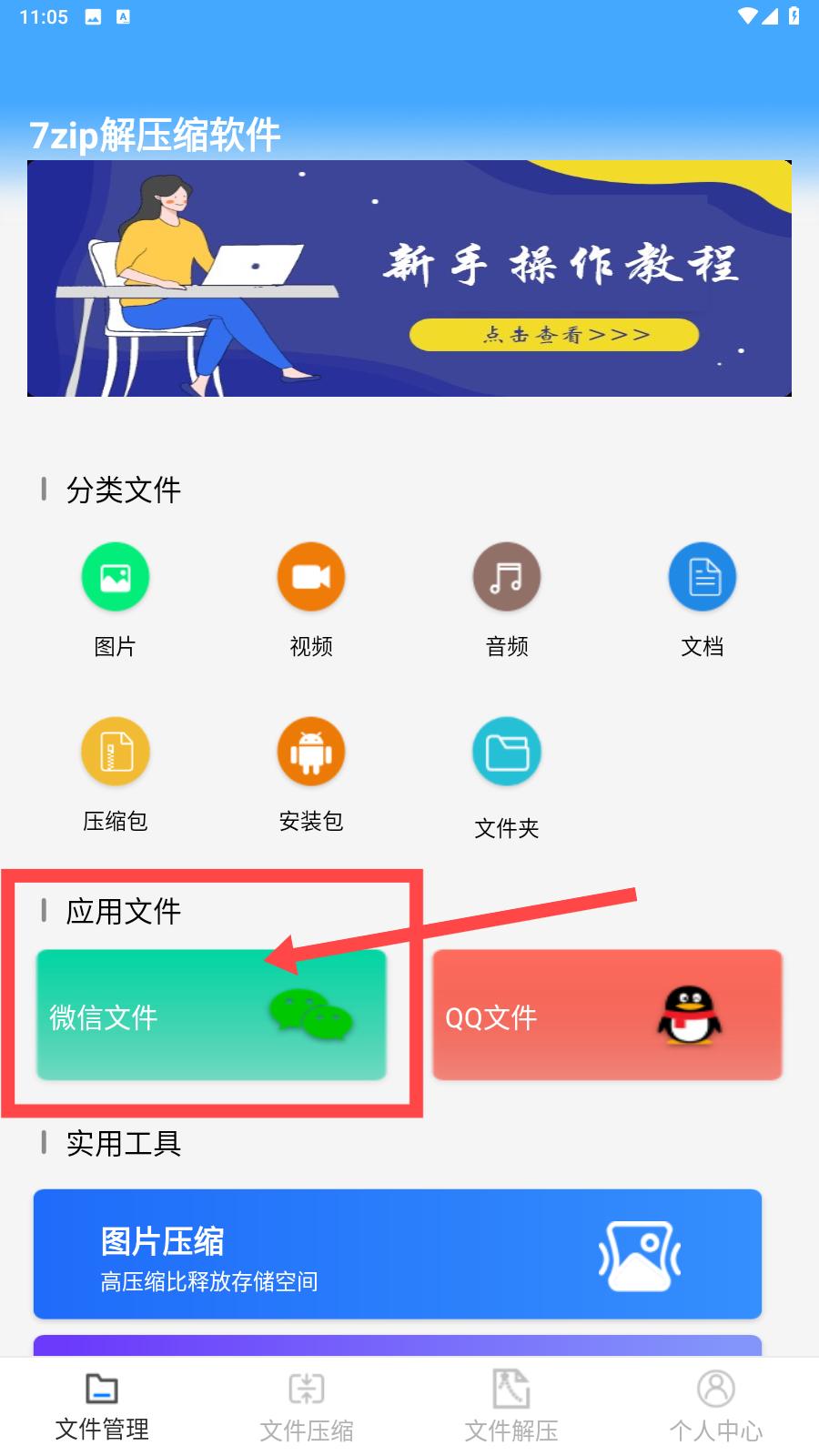Image resolution: width=819 pixels, height=1456 pixels.
Task: Open the 微信文件 card
Action: (211, 1016)
